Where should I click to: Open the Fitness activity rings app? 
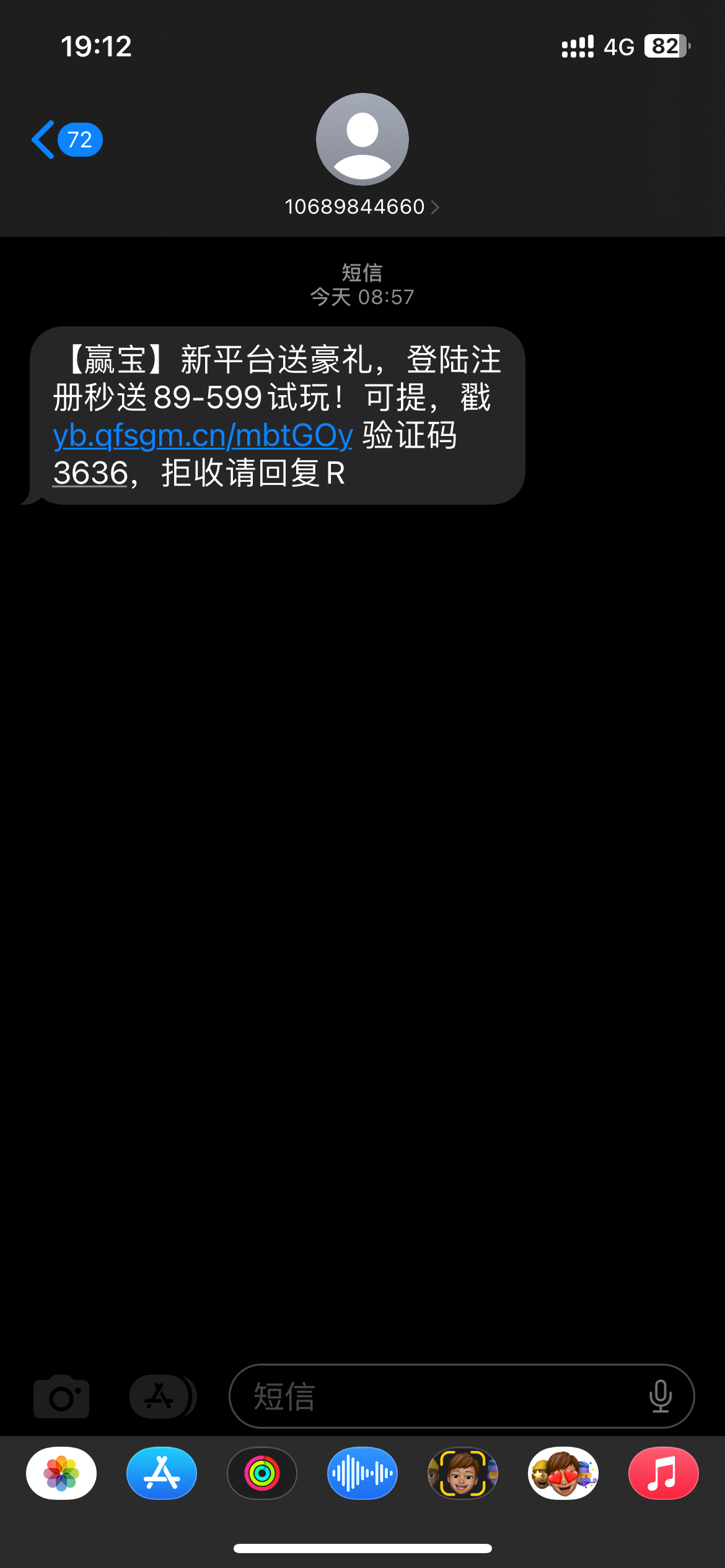click(262, 1473)
